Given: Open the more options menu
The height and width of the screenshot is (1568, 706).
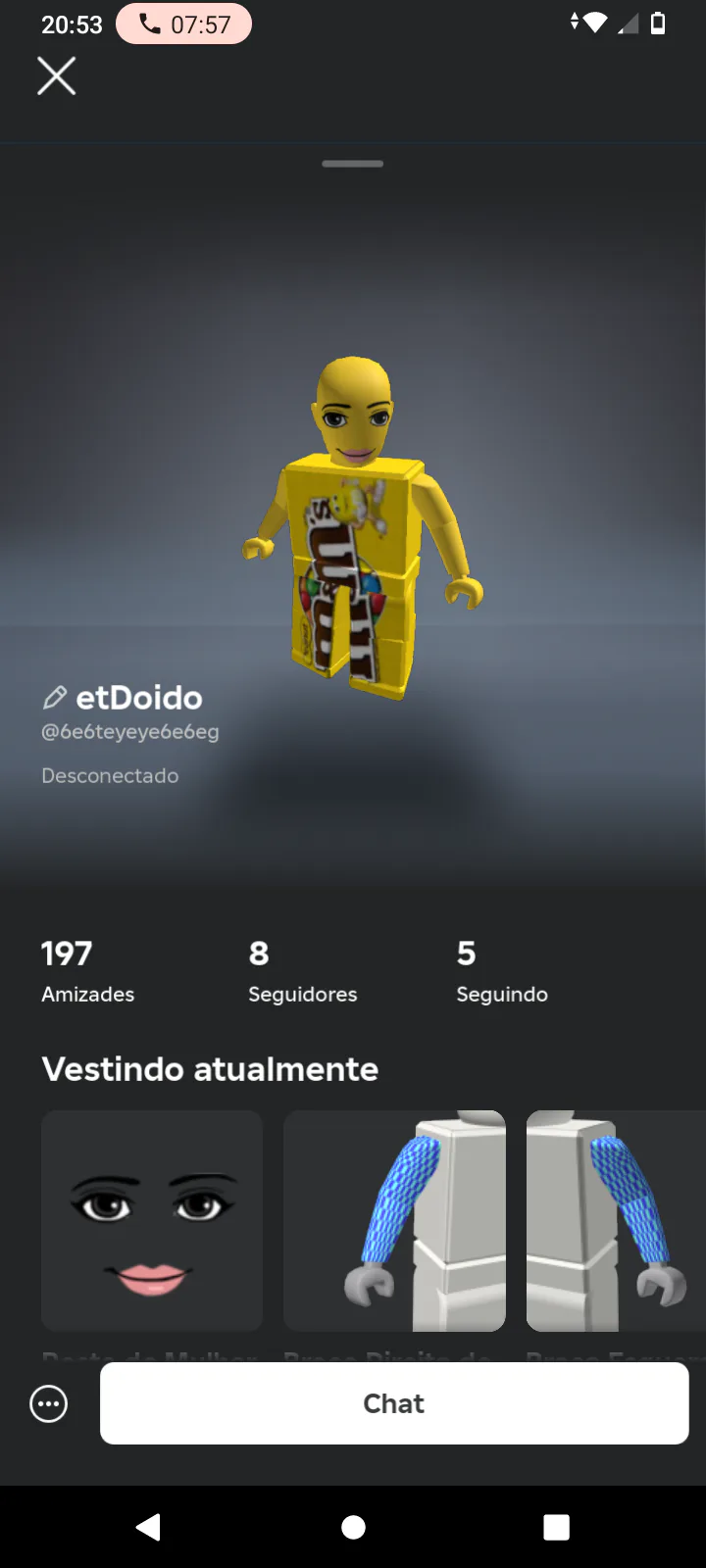Looking at the screenshot, I should 49,1403.
